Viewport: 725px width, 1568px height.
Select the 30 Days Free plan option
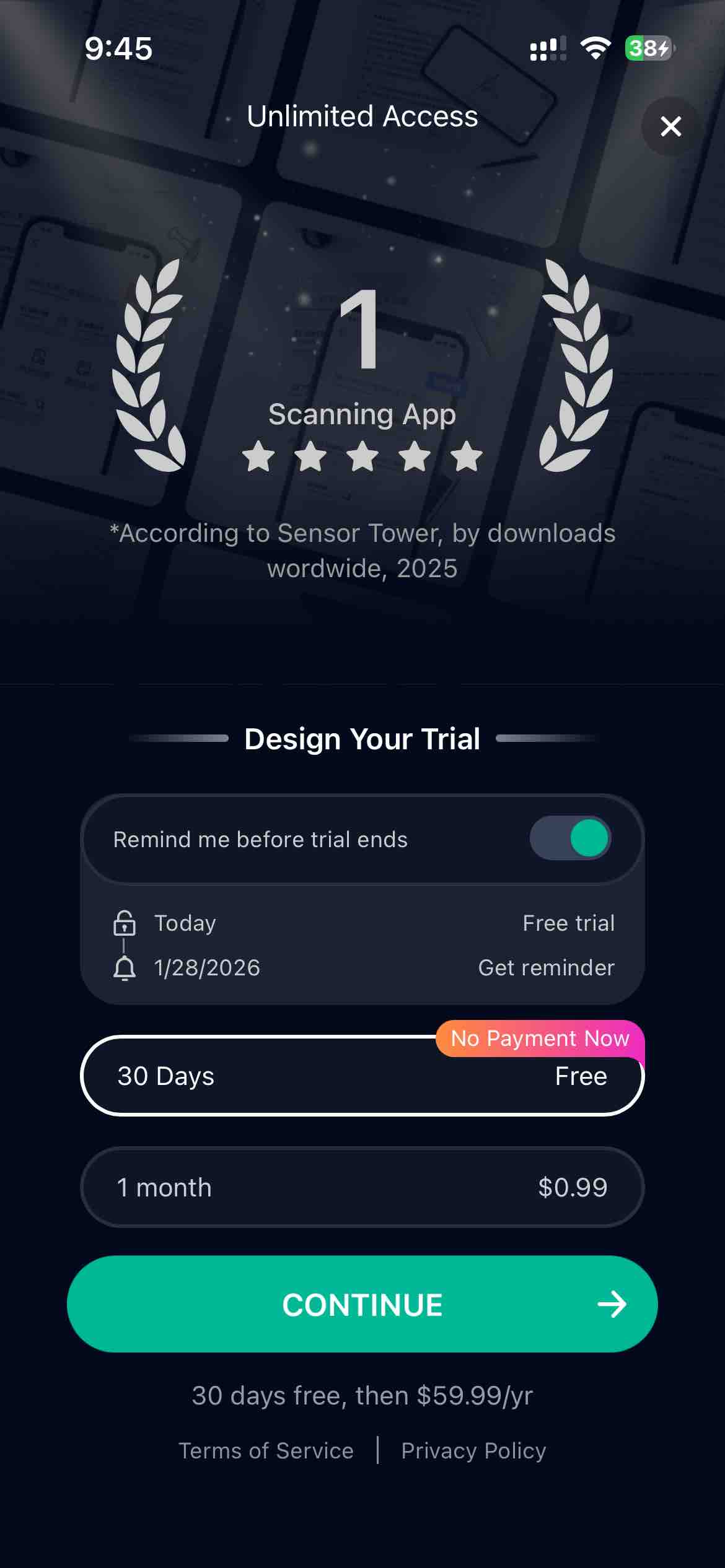point(362,1076)
